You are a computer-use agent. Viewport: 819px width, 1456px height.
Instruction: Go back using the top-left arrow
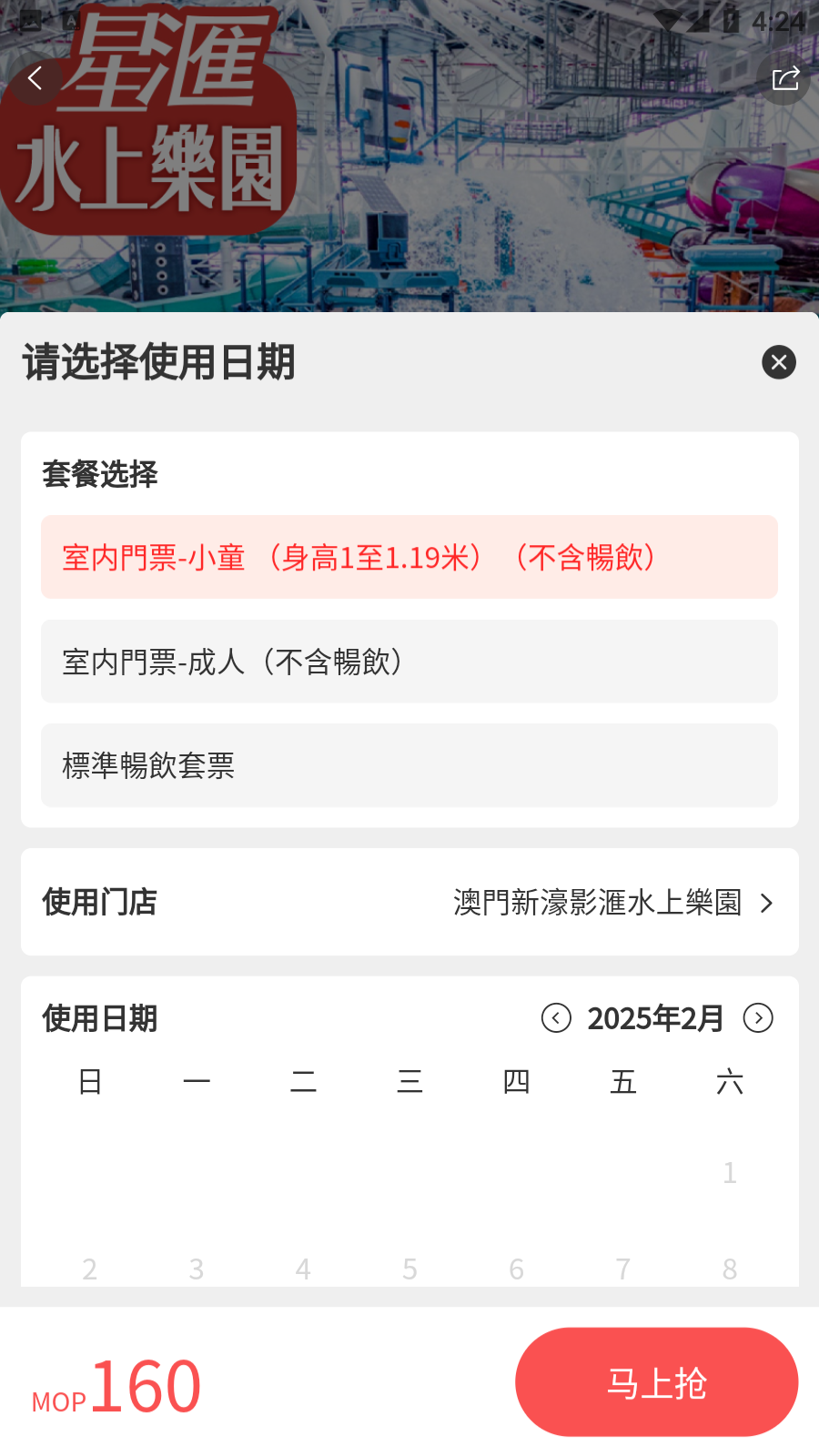click(35, 79)
